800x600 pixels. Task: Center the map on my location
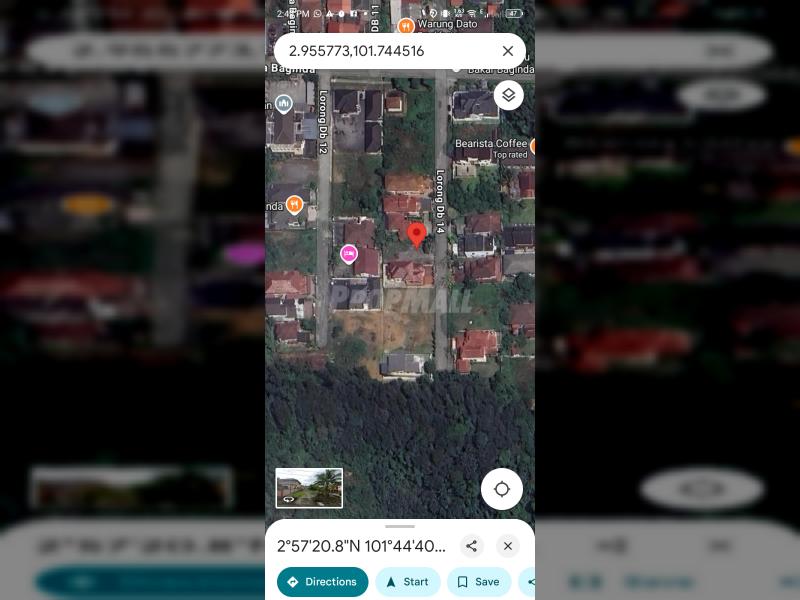coord(502,489)
